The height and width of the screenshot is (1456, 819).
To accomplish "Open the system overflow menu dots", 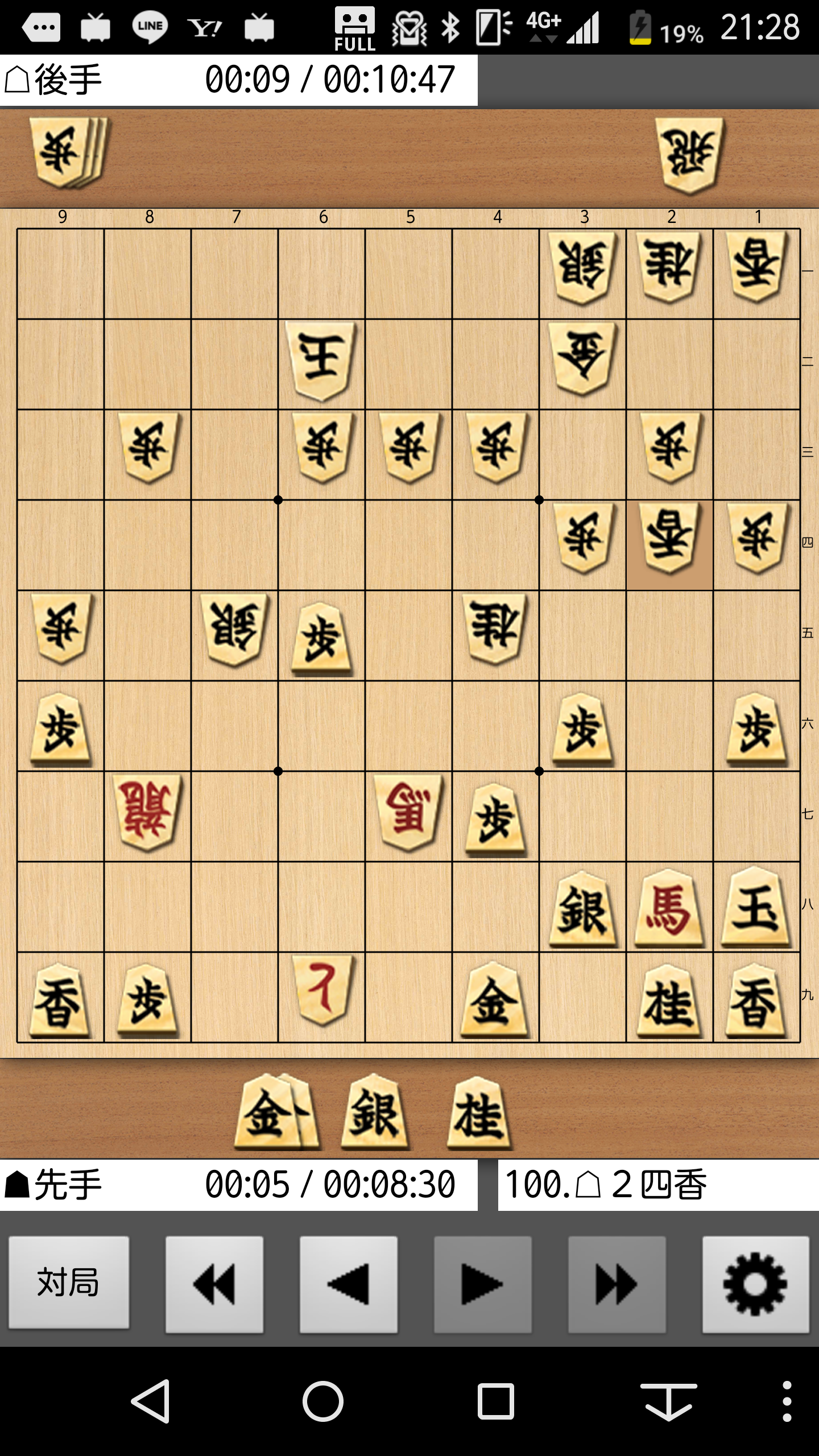I will click(787, 1401).
